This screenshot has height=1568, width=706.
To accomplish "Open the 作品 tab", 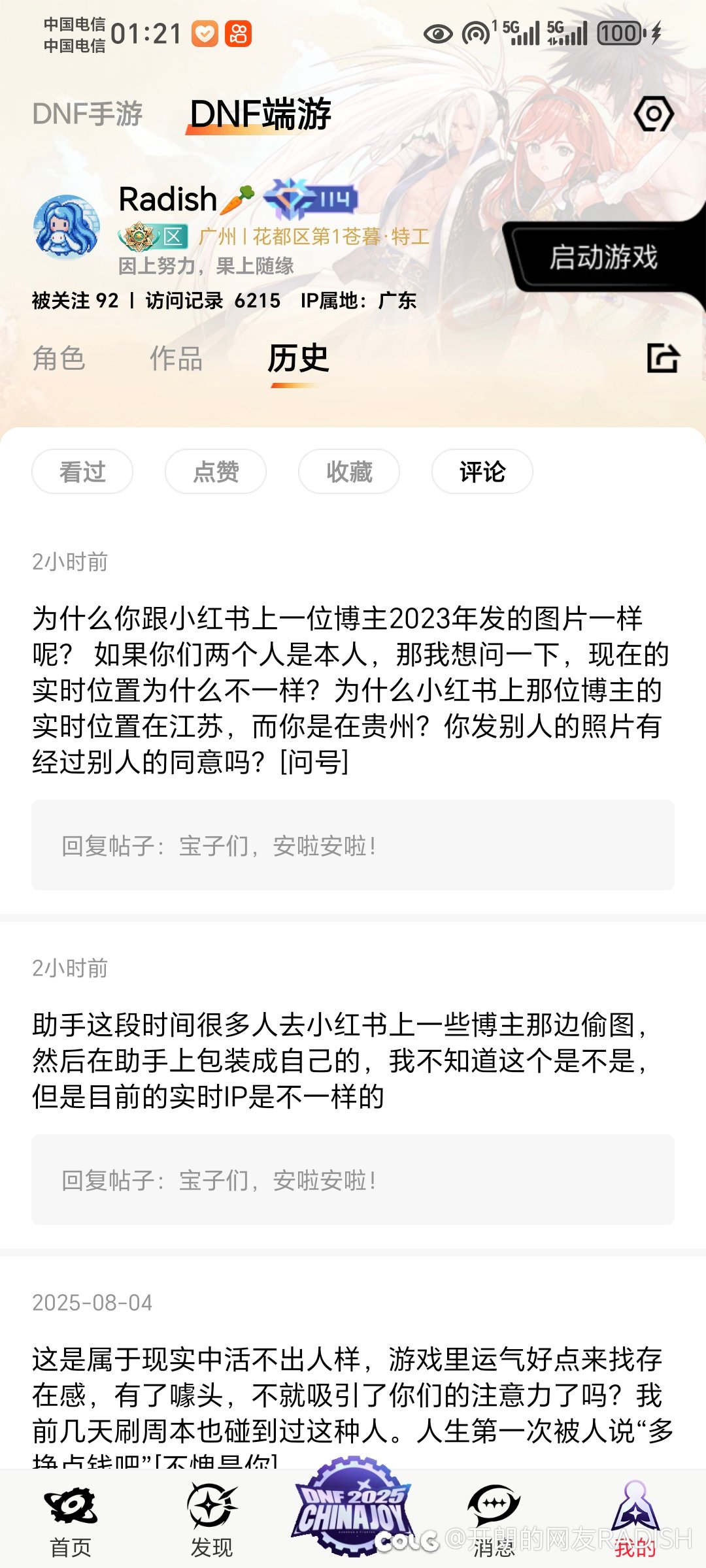I will 176,358.
